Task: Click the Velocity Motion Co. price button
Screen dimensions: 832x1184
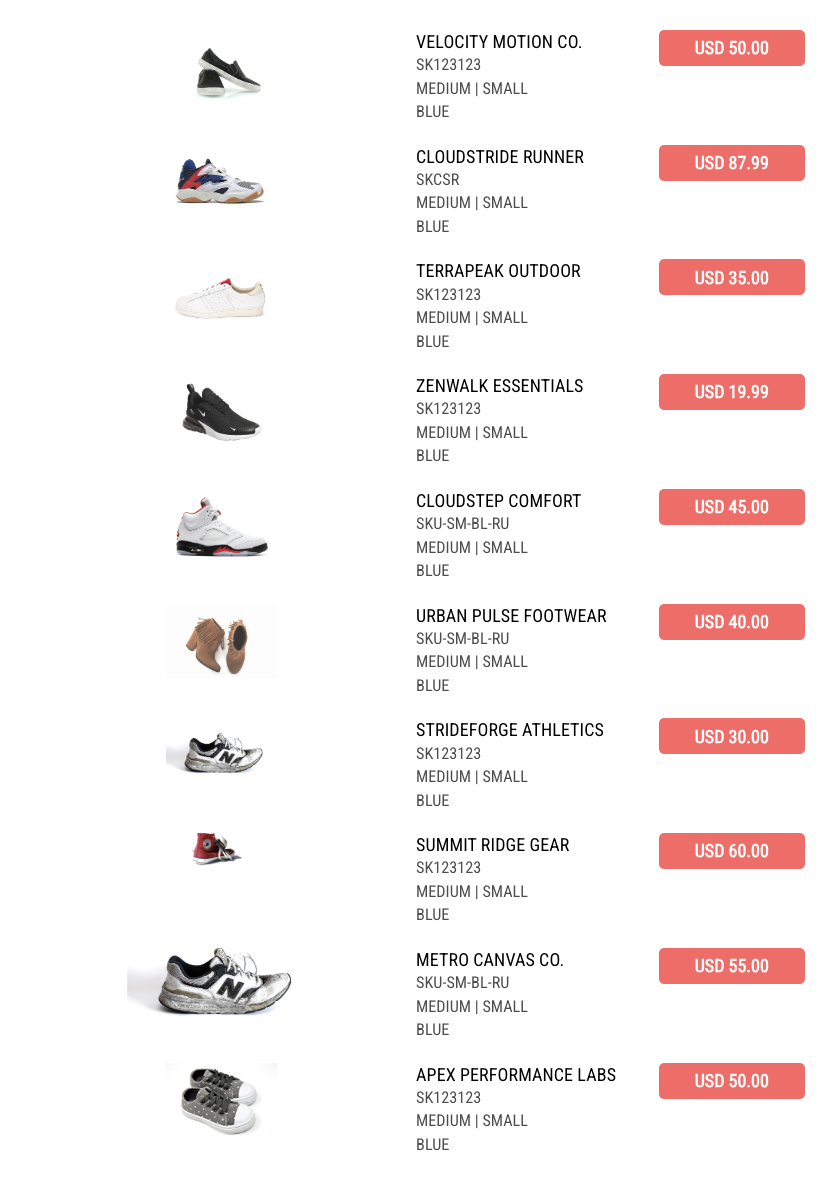Action: point(731,47)
